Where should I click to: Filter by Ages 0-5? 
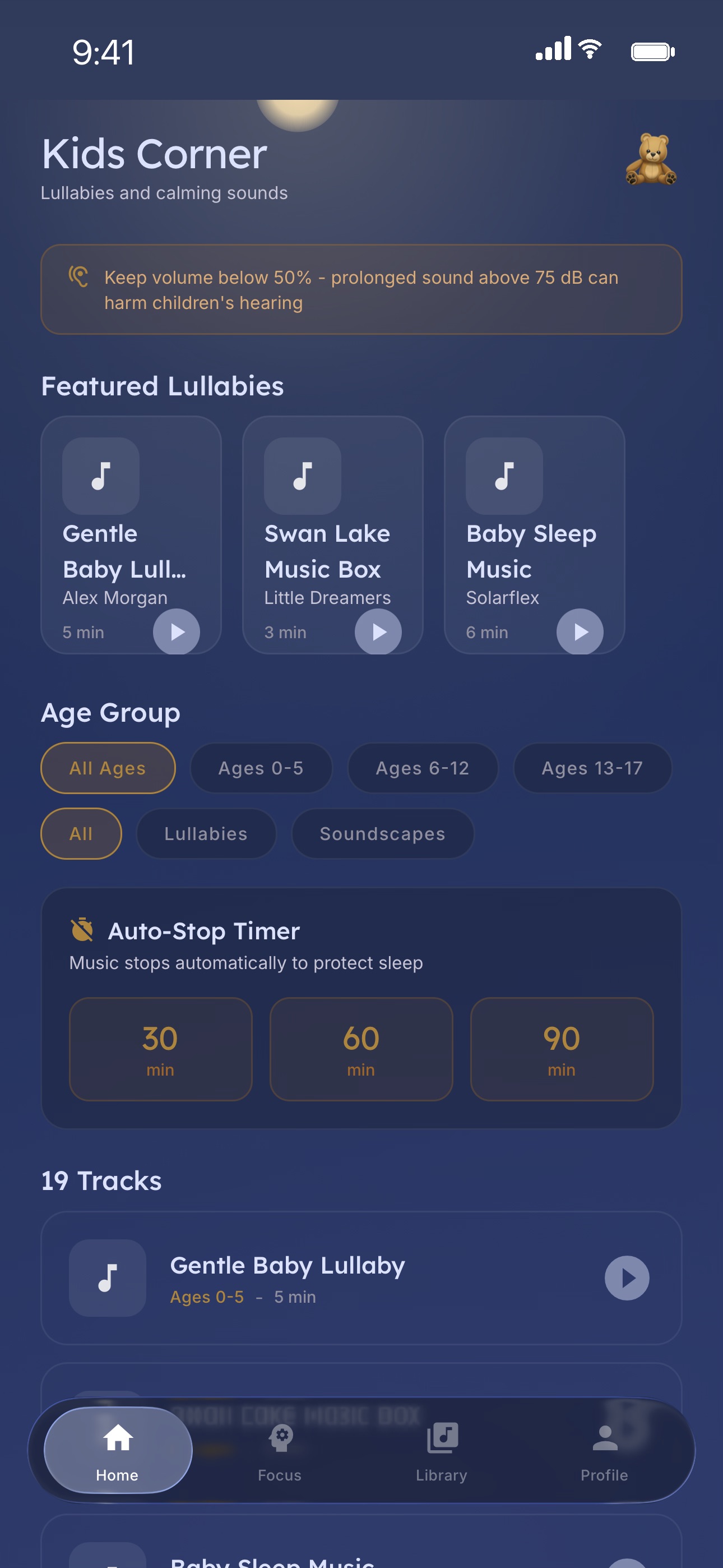click(261, 768)
